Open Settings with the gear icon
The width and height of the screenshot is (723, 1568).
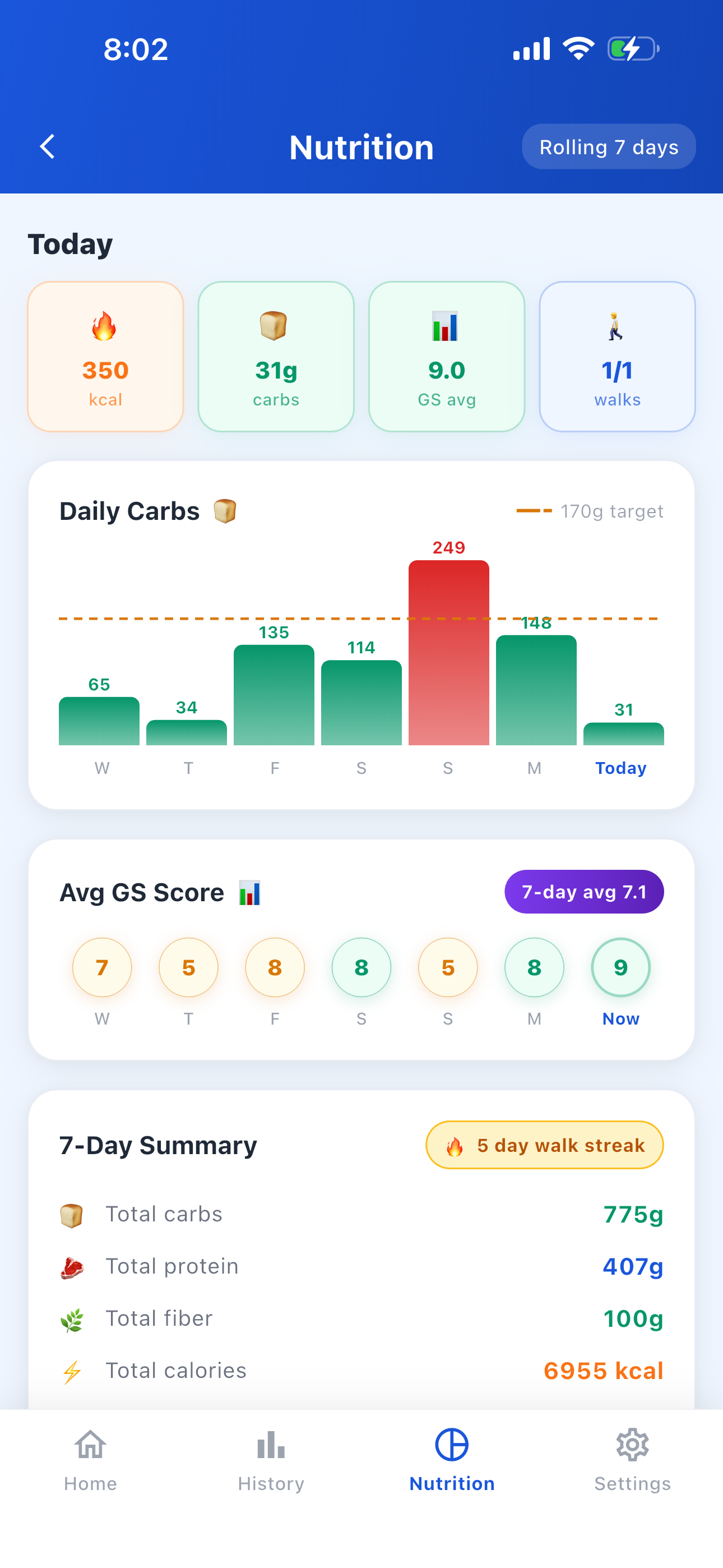(632, 1445)
